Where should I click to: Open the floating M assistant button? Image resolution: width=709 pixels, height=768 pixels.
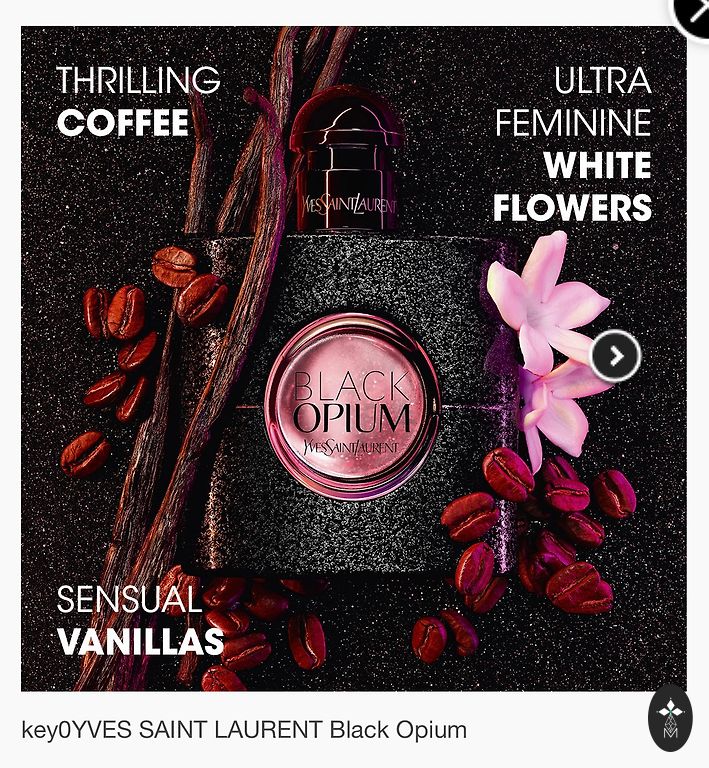click(670, 717)
